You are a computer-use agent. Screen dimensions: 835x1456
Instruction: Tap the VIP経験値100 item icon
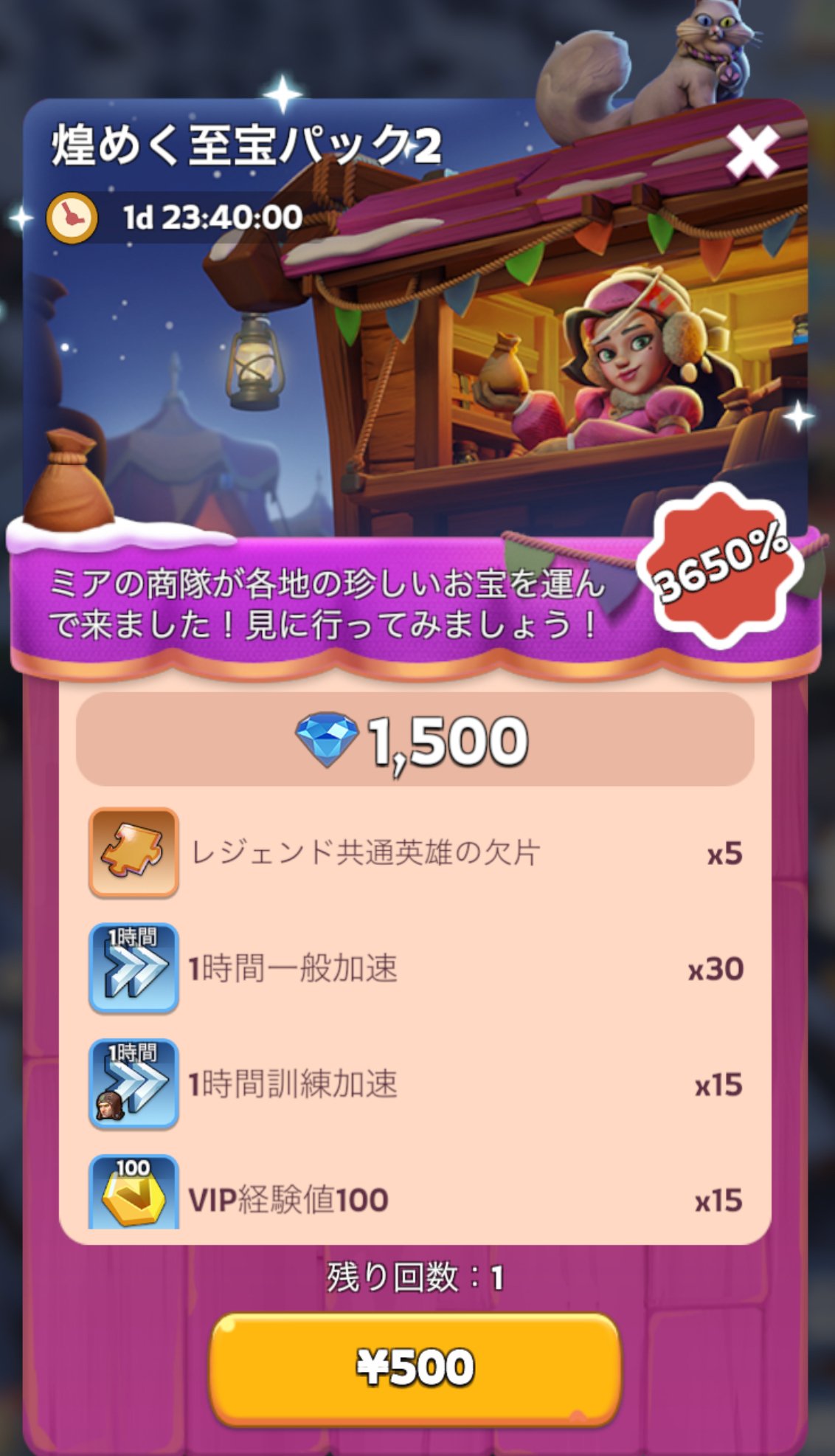click(x=134, y=1190)
